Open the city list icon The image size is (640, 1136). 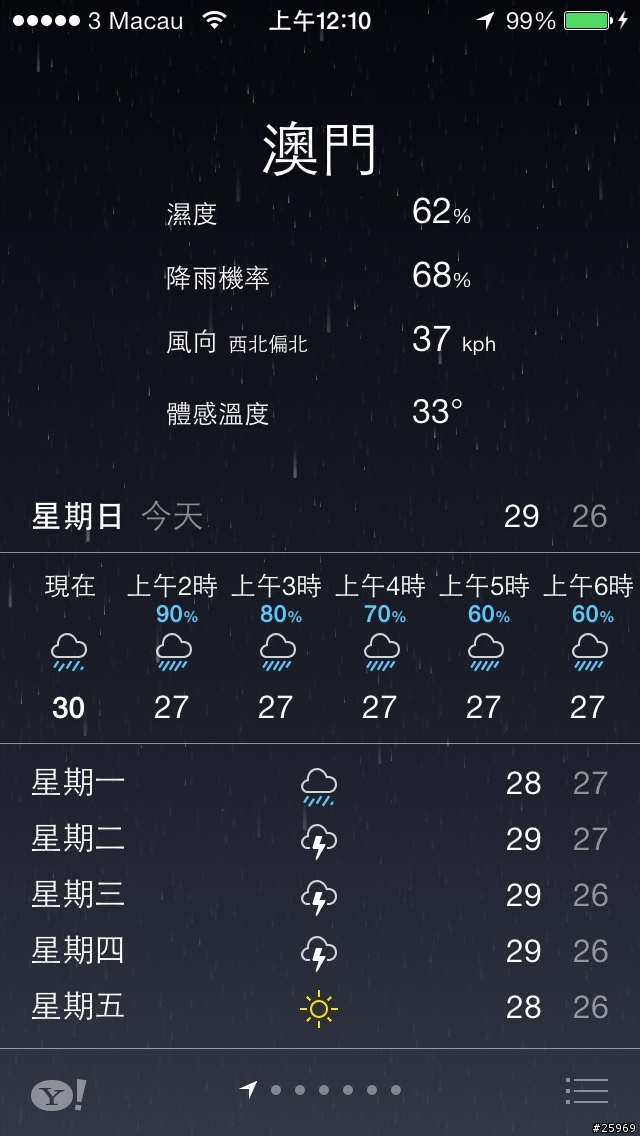[586, 1090]
